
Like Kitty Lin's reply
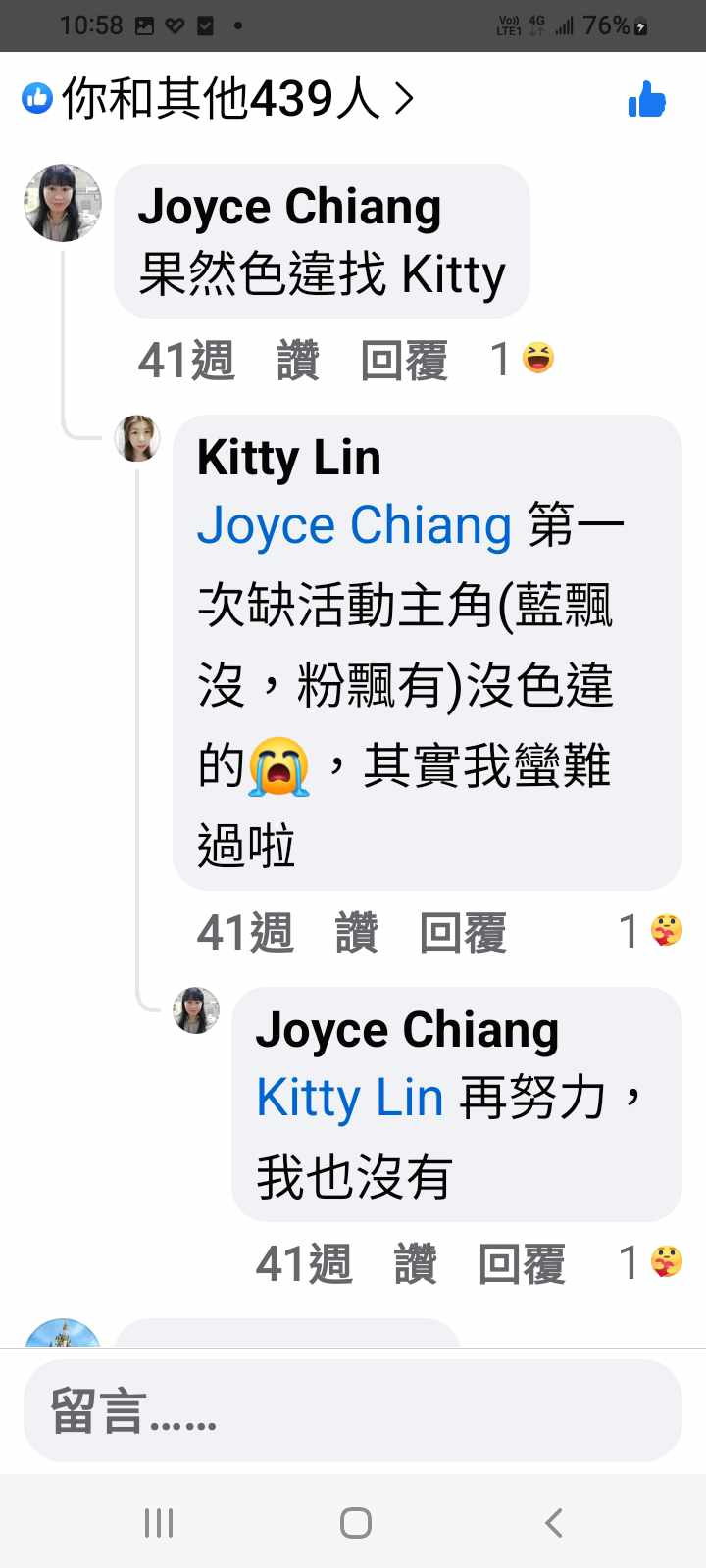(357, 932)
